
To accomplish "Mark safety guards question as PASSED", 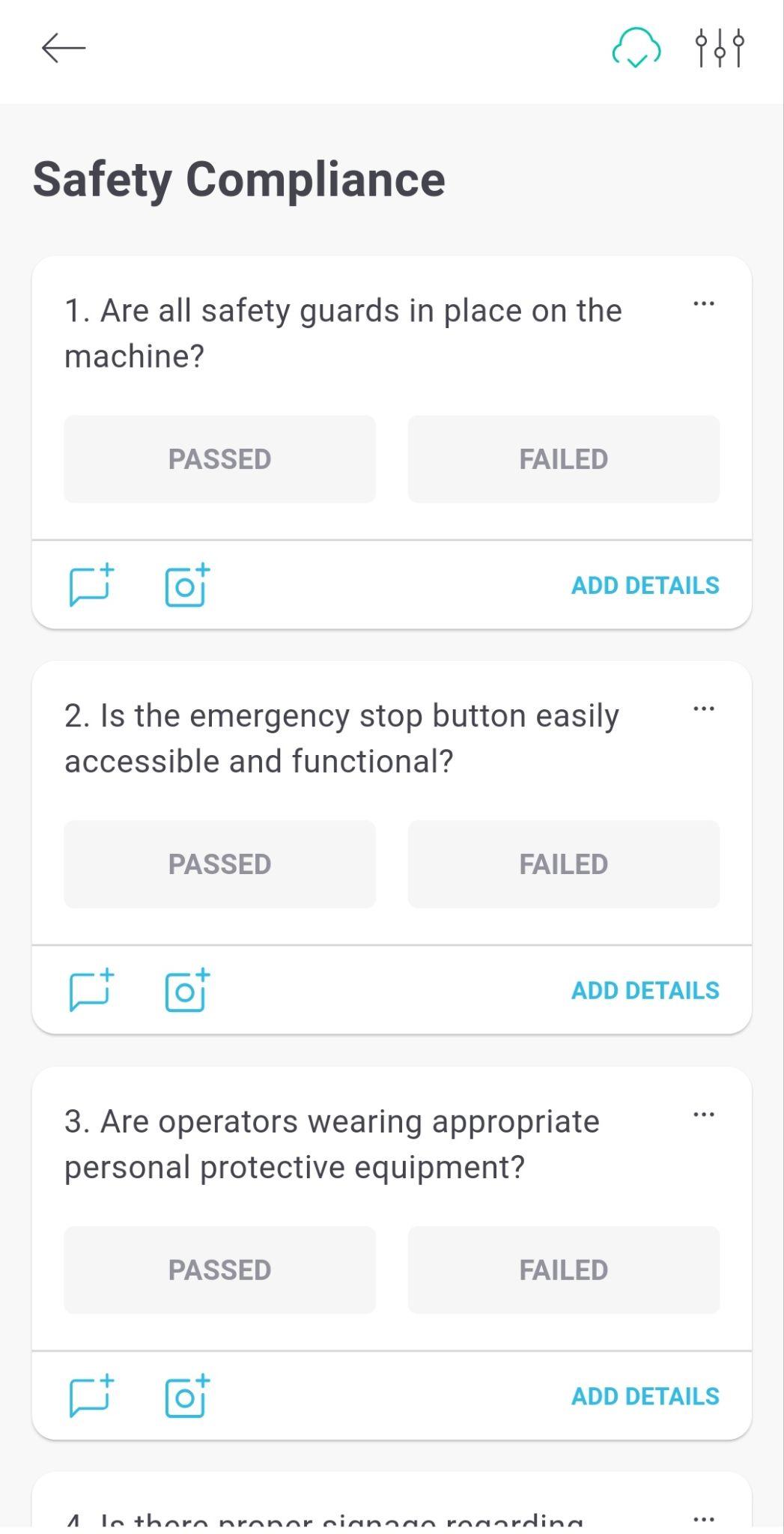I will tap(219, 459).
